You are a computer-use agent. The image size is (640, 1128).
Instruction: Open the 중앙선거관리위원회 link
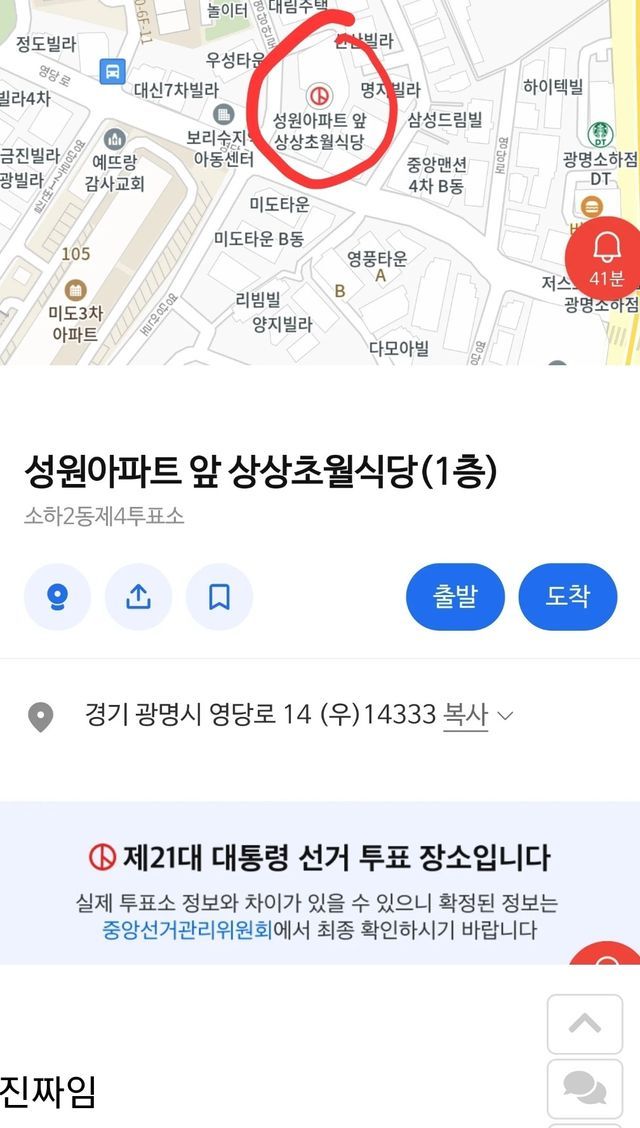tap(187, 930)
